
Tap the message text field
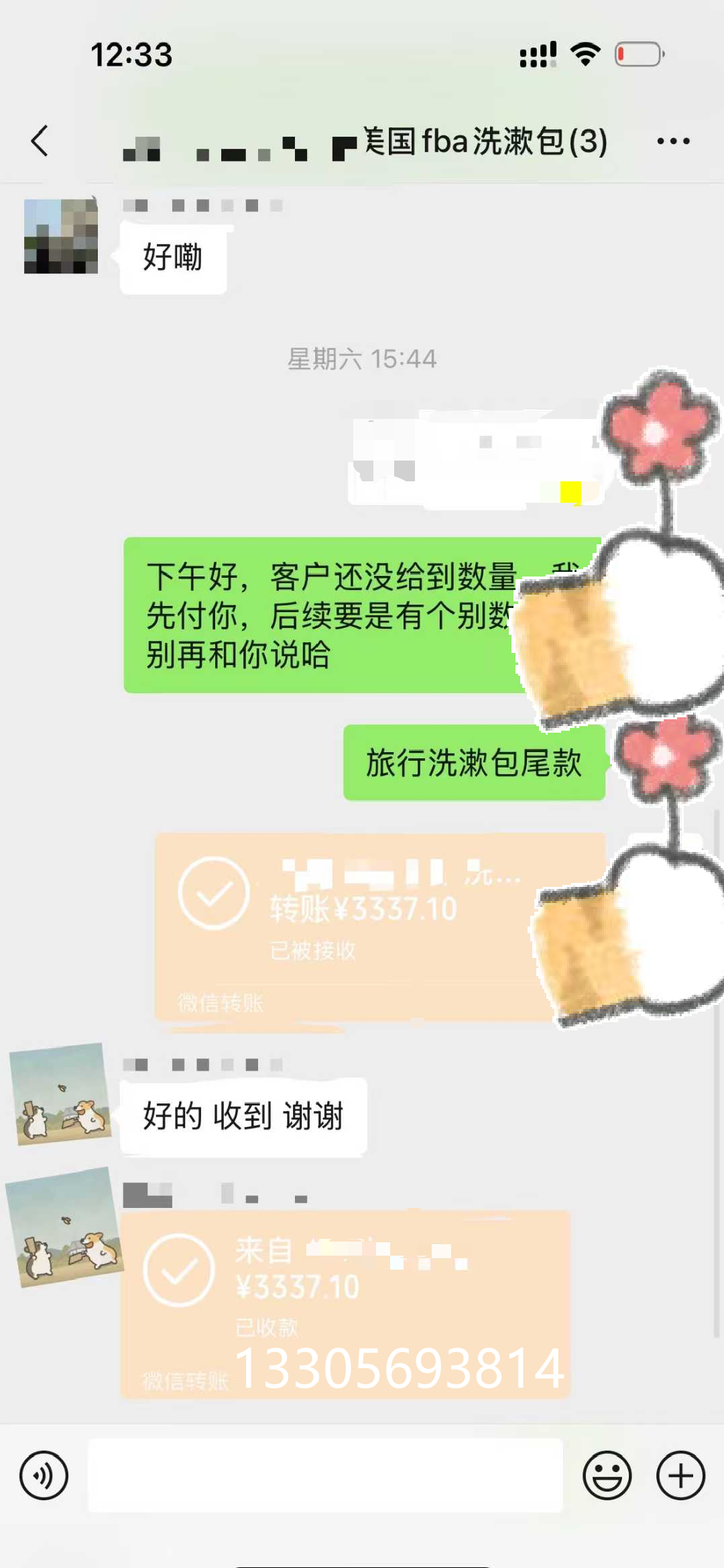pyautogui.click(x=325, y=1475)
